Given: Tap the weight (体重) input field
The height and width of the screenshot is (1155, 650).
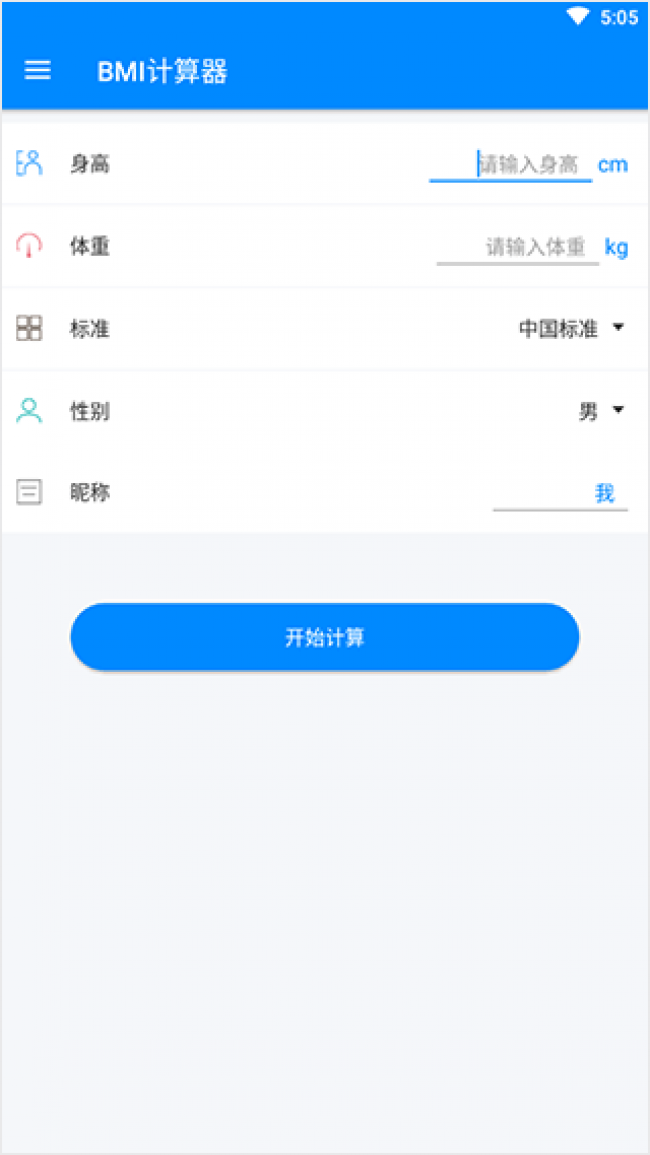Looking at the screenshot, I should click(517, 247).
